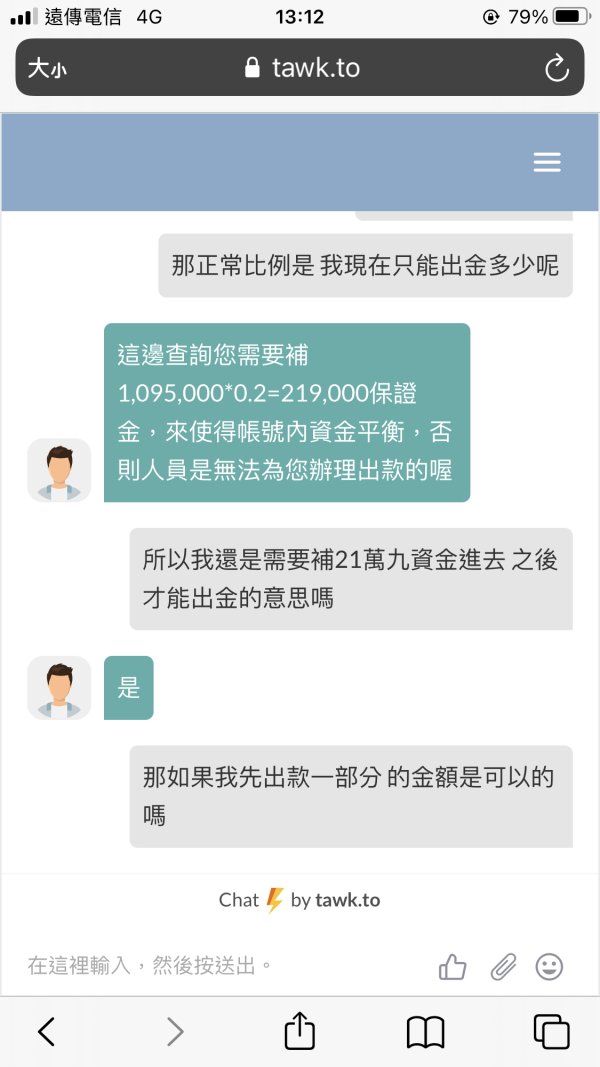Open the chat hamburger menu

tap(547, 162)
